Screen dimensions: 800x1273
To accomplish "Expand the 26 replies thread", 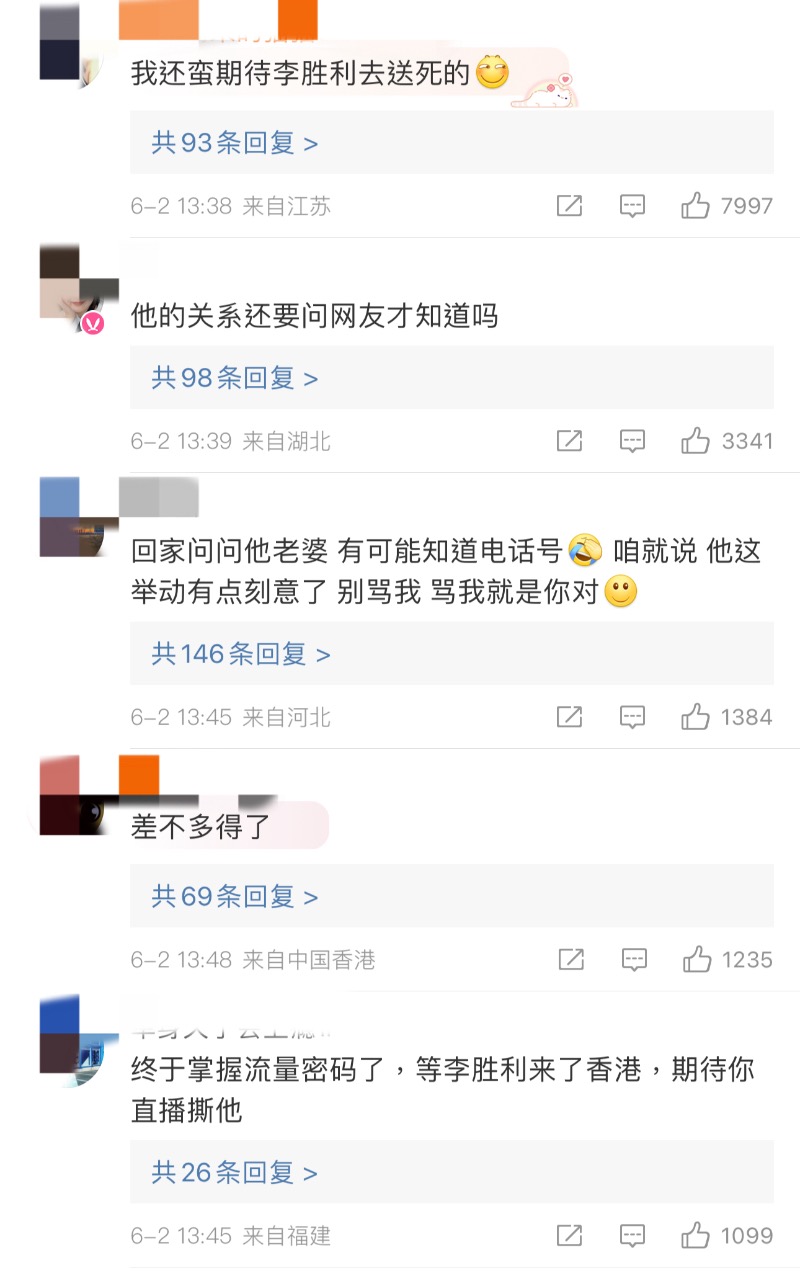I will [x=235, y=1172].
